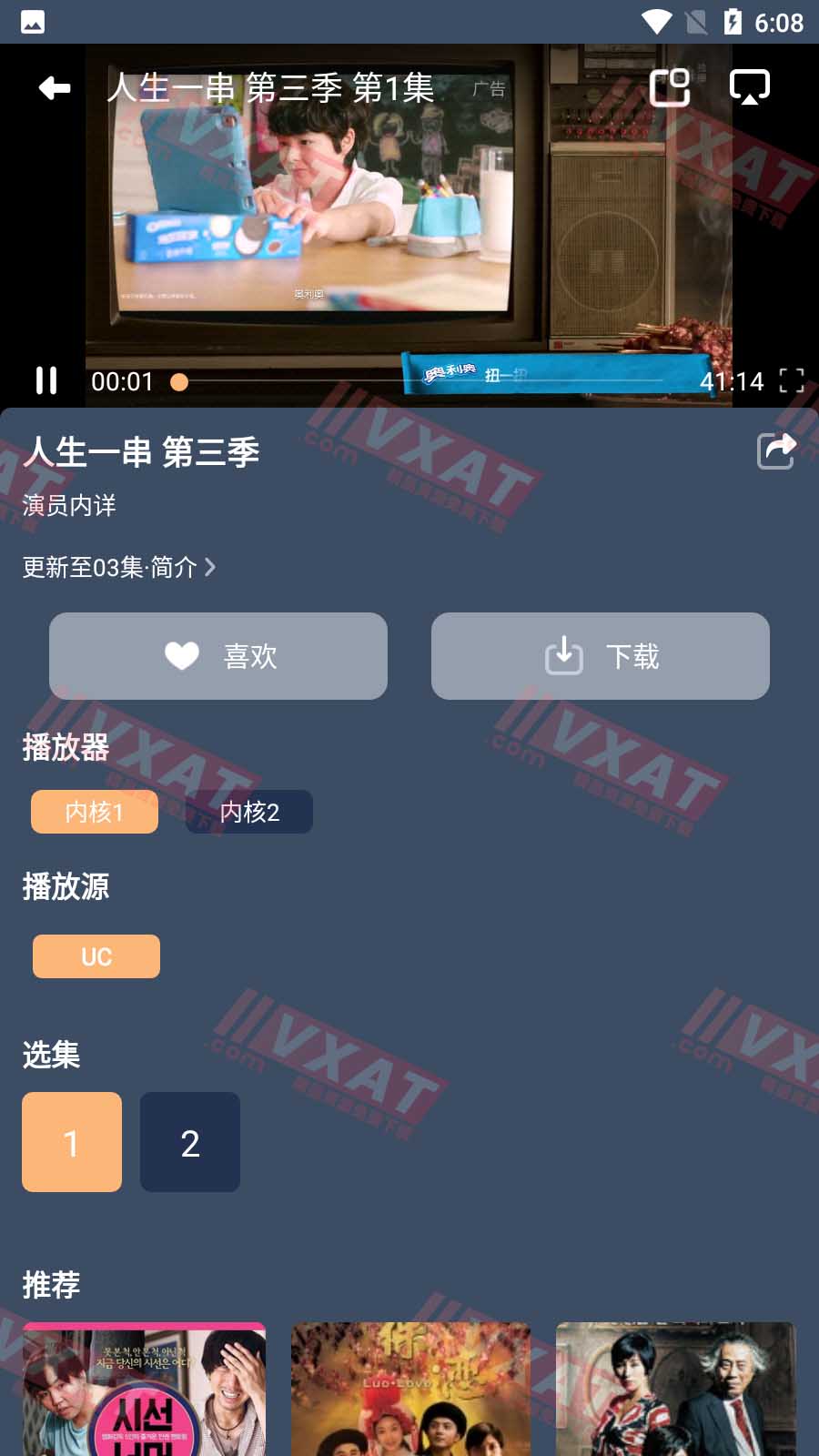Image resolution: width=819 pixels, height=1456 pixels.
Task: Select player 内核1
Action: coord(95,812)
